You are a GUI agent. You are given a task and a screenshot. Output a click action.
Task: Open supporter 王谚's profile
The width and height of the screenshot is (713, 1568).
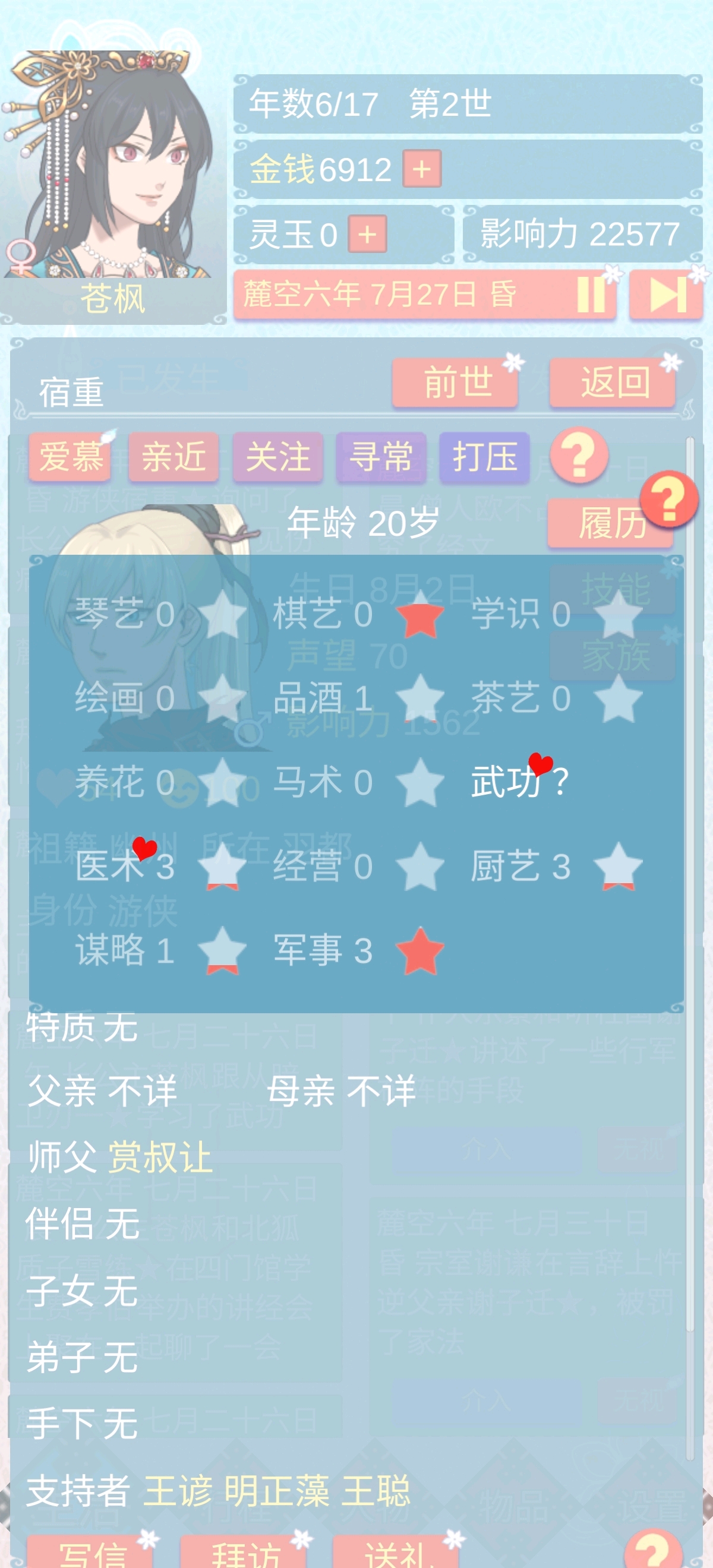click(178, 1491)
